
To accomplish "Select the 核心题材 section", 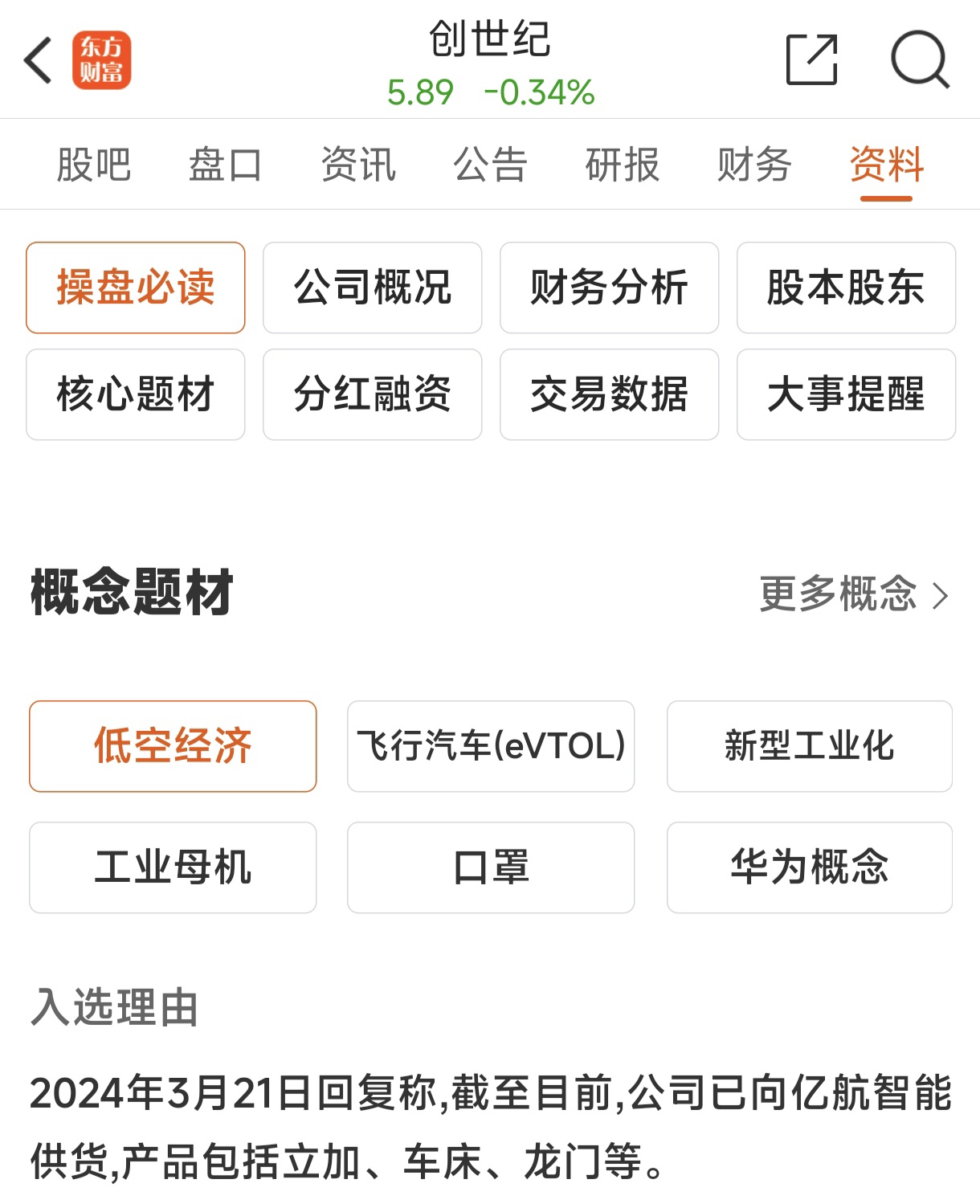I will (136, 394).
